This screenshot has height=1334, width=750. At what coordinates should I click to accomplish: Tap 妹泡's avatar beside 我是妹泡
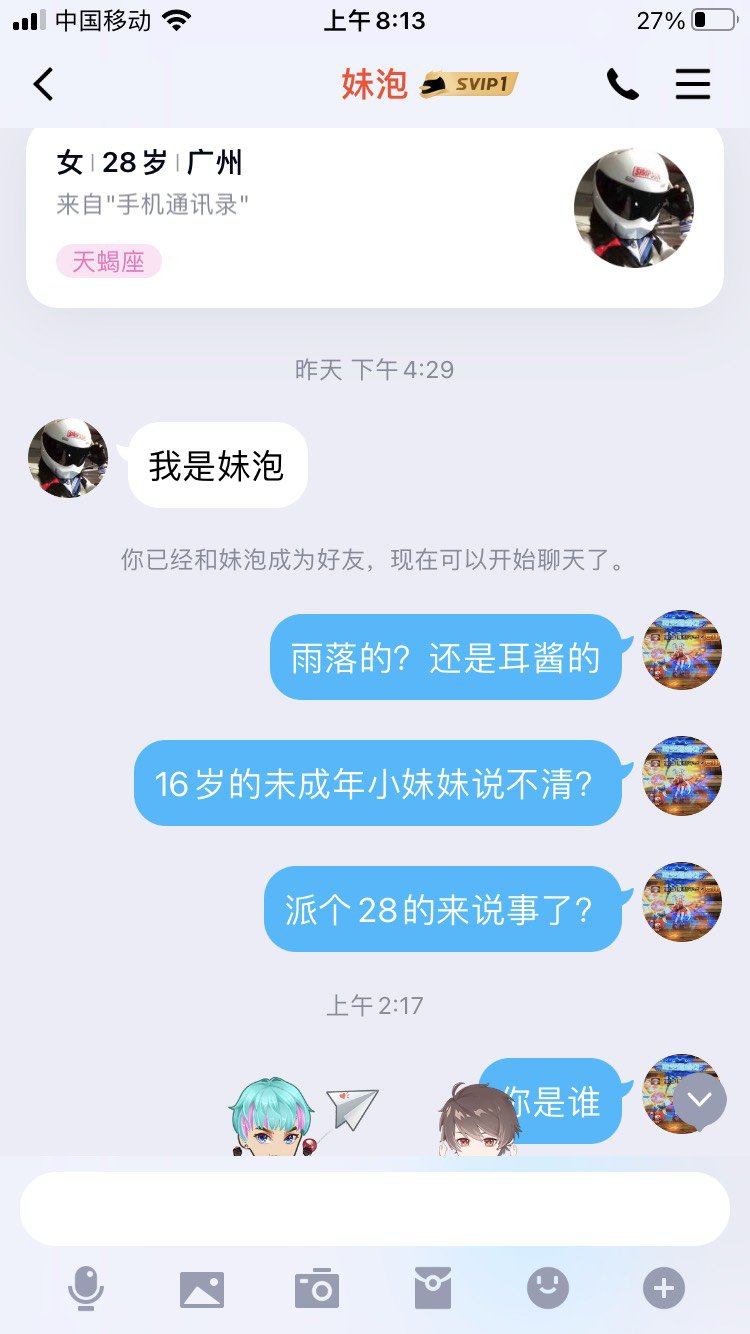tap(68, 458)
